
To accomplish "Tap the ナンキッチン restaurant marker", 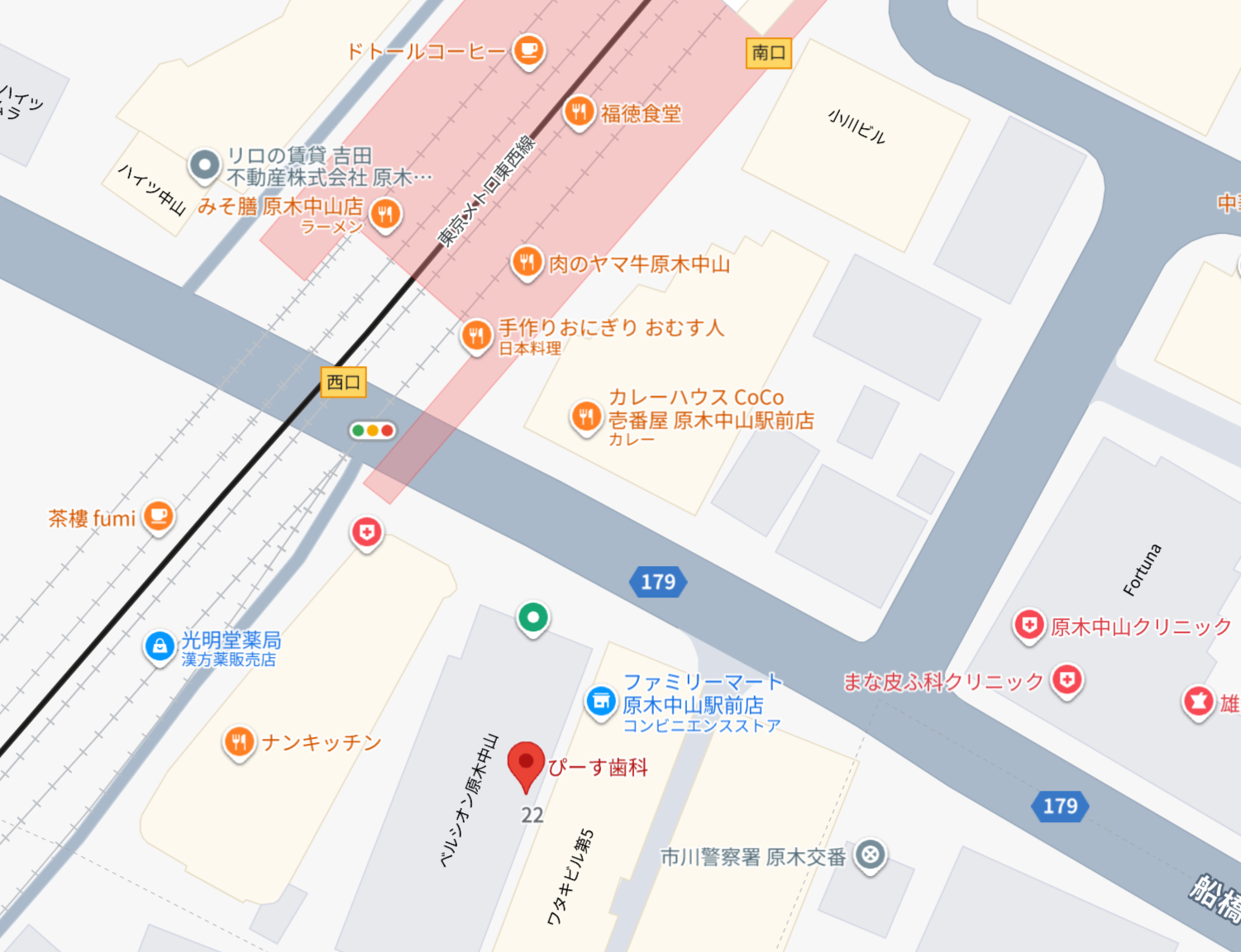I will 239,741.
